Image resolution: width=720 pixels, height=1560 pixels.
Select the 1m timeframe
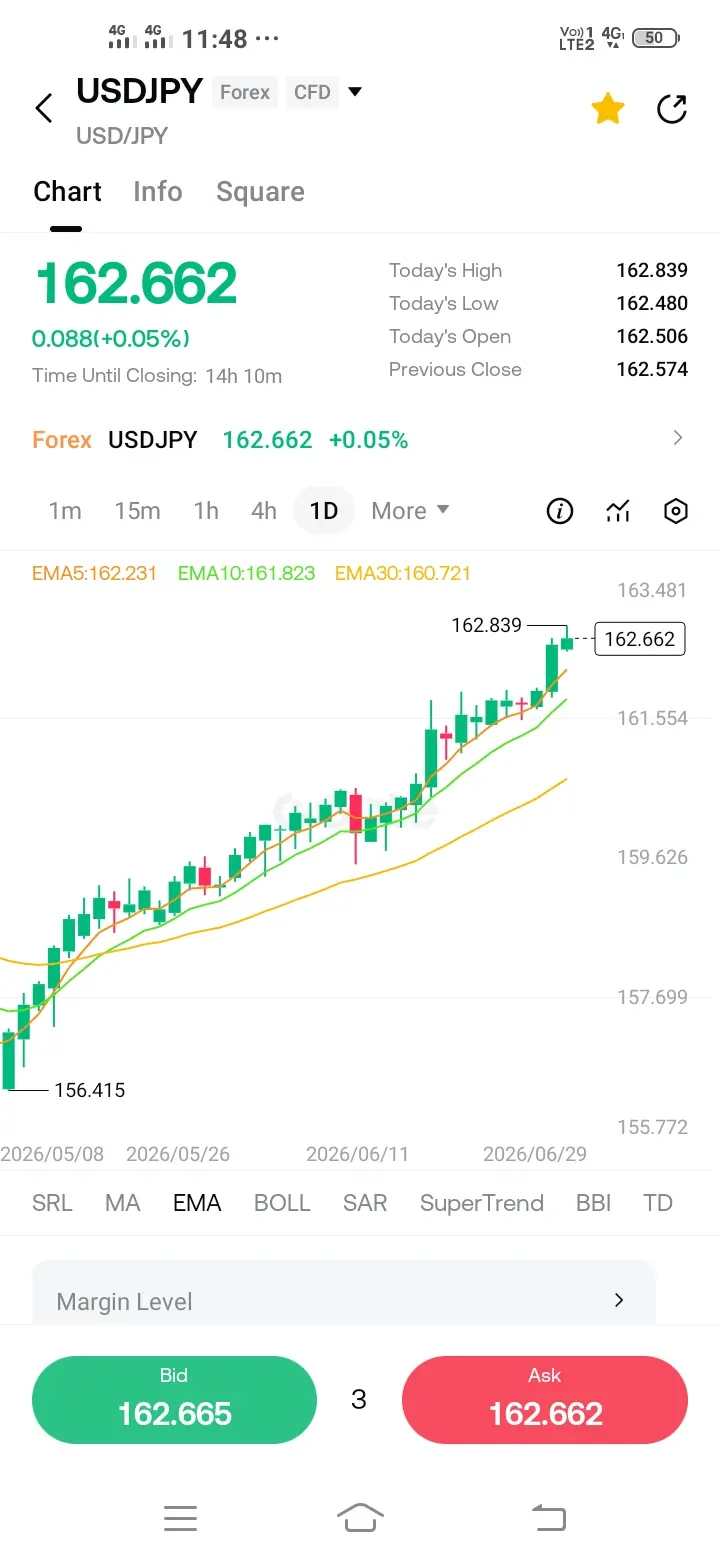point(65,511)
